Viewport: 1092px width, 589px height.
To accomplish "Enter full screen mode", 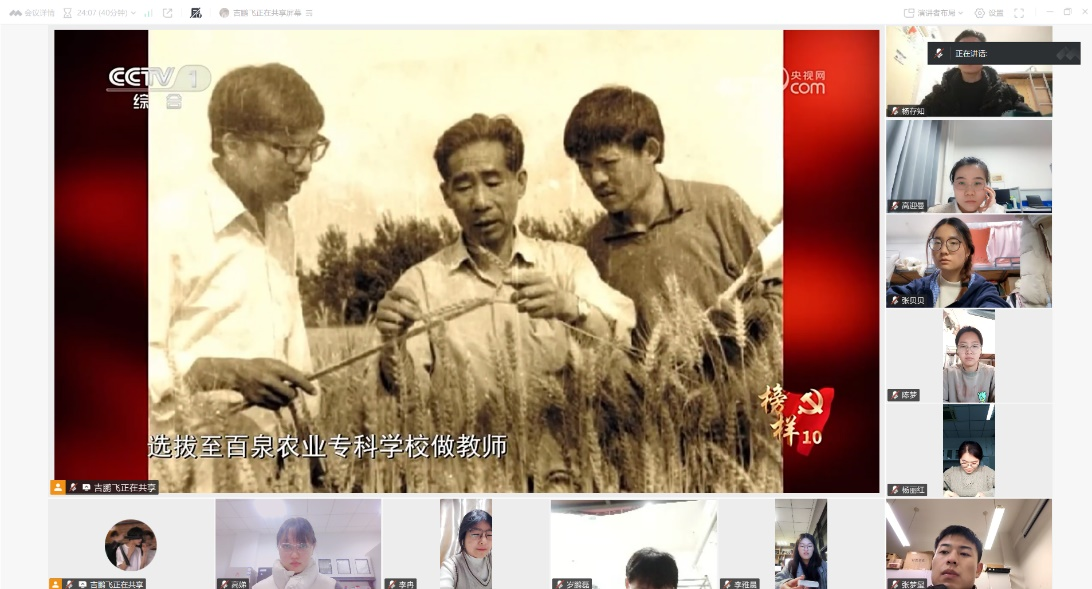I will point(1019,13).
